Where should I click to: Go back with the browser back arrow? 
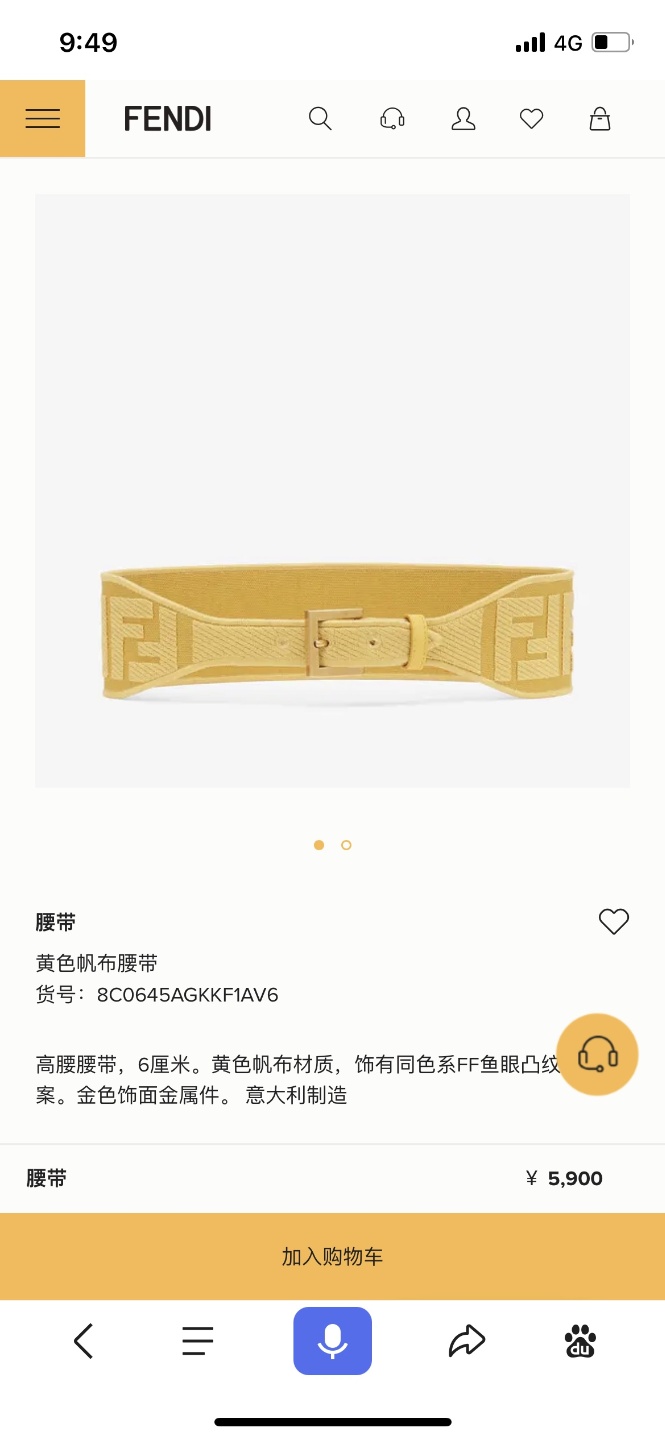[x=84, y=1341]
